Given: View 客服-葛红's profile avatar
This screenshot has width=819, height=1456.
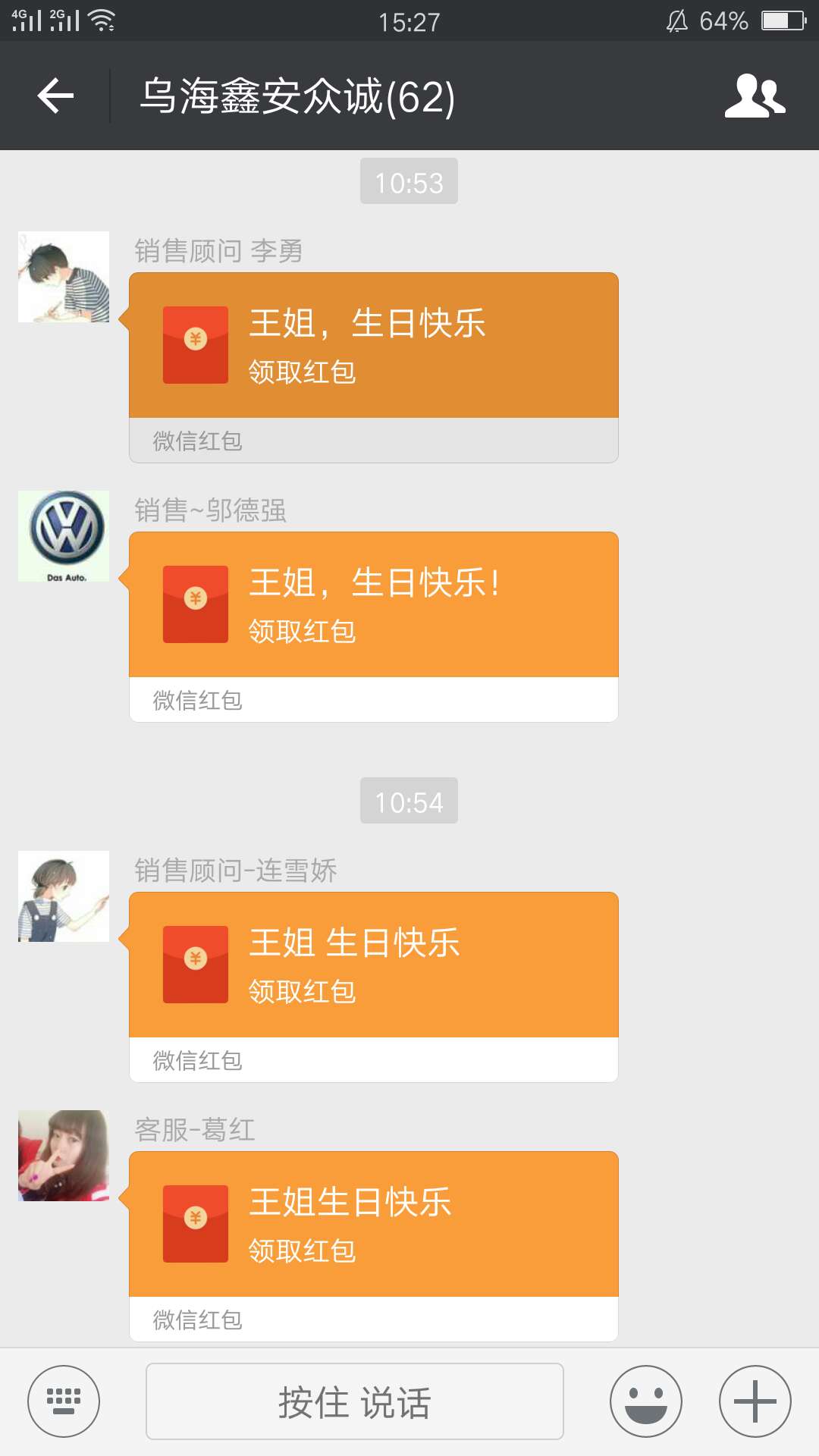Looking at the screenshot, I should pyautogui.click(x=64, y=1156).
